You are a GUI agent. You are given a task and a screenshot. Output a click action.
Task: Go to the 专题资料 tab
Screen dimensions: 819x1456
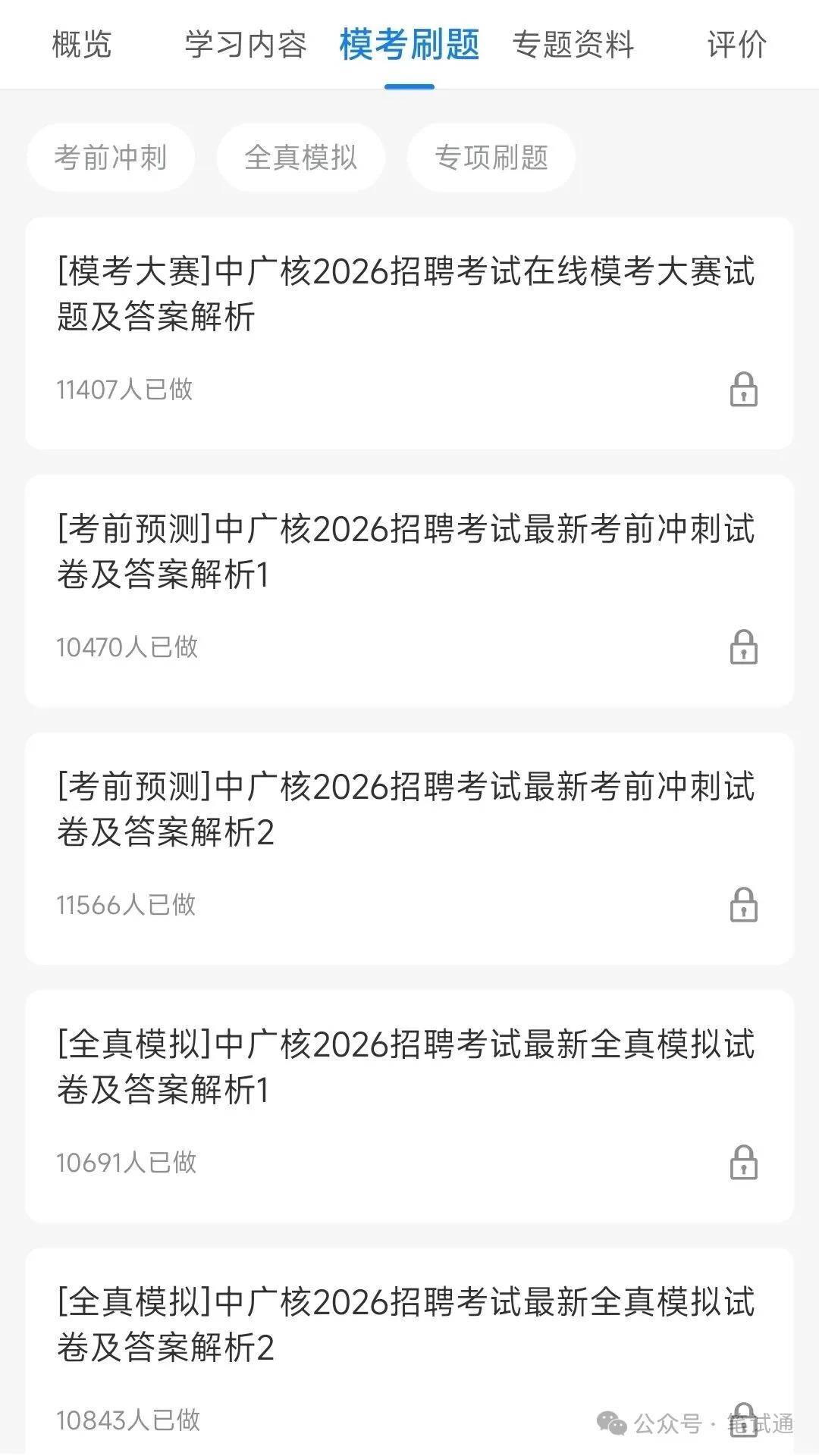tap(573, 44)
